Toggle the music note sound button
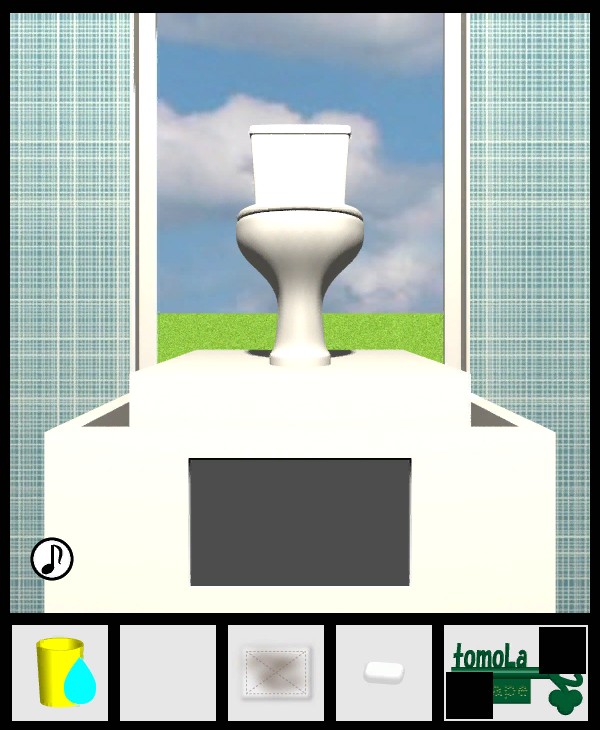600x730 pixels. point(52,559)
